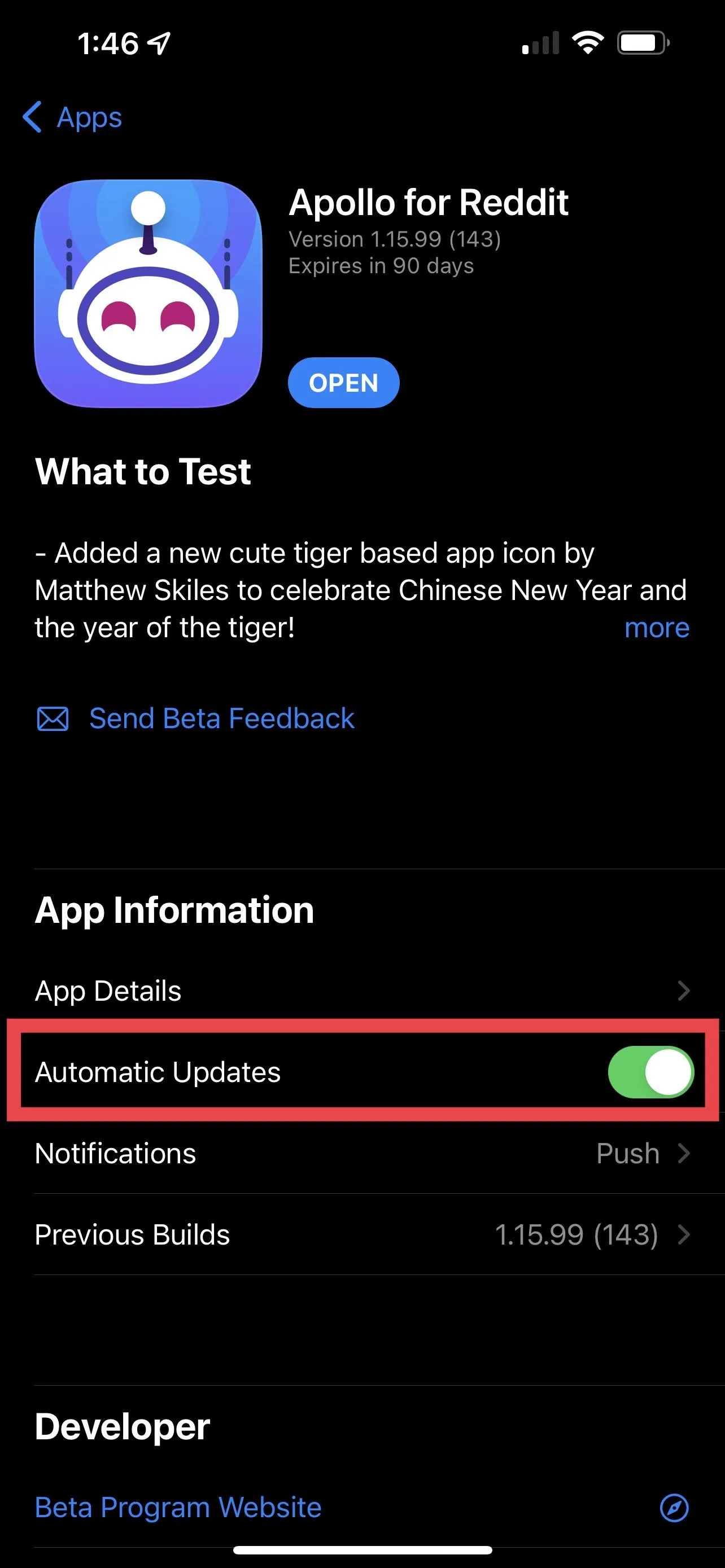This screenshot has width=725, height=1568.
Task: Turn off Automatic Updates
Action: [x=650, y=1072]
